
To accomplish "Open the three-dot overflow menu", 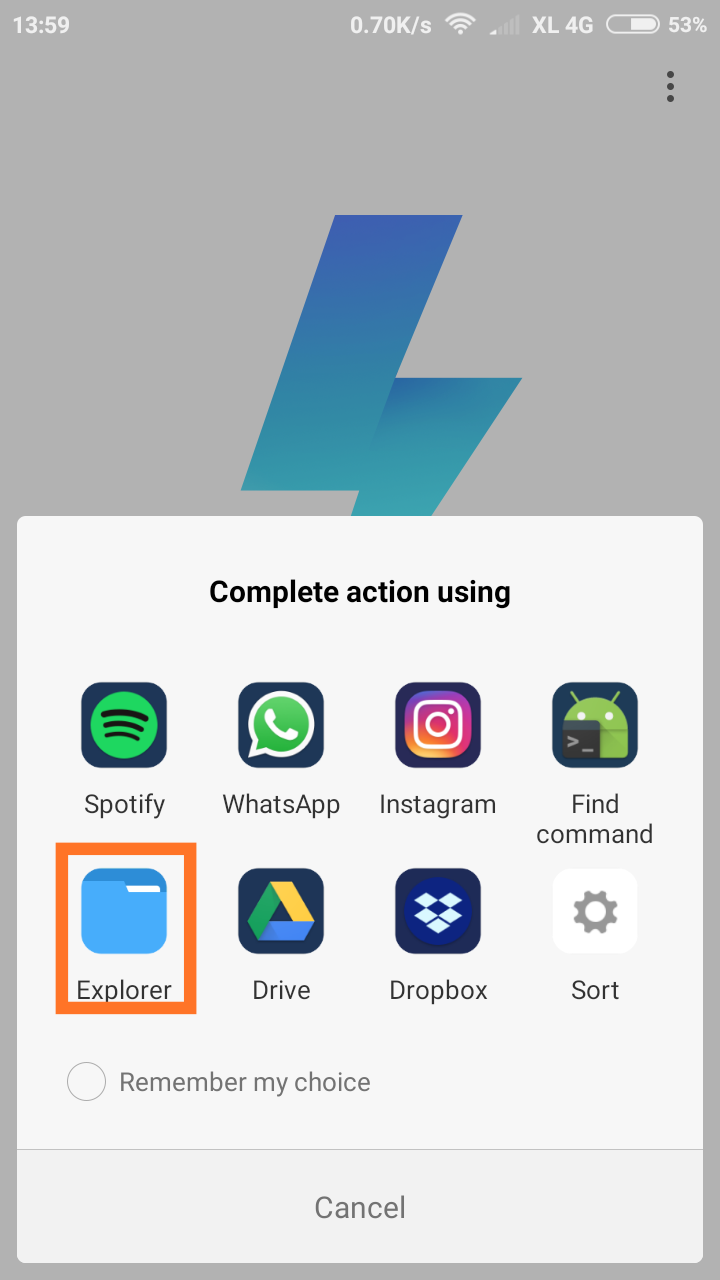I will point(670,87).
